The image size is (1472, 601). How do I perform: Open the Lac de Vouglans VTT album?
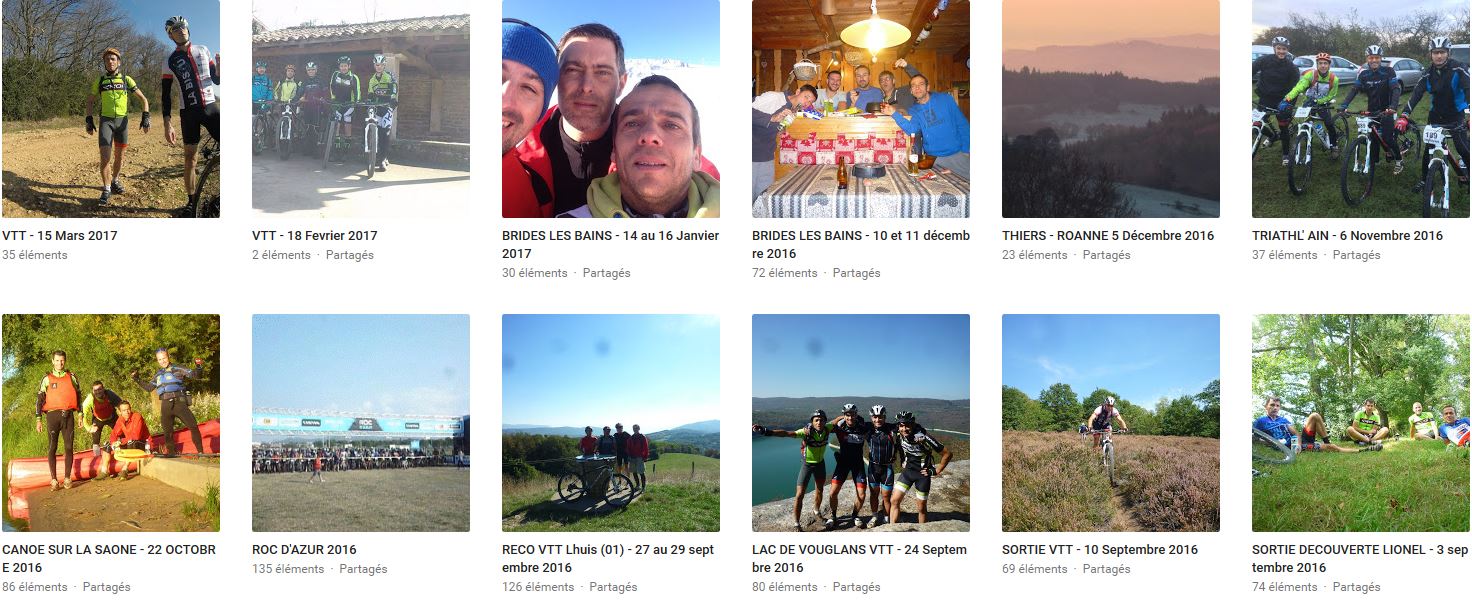pos(860,422)
